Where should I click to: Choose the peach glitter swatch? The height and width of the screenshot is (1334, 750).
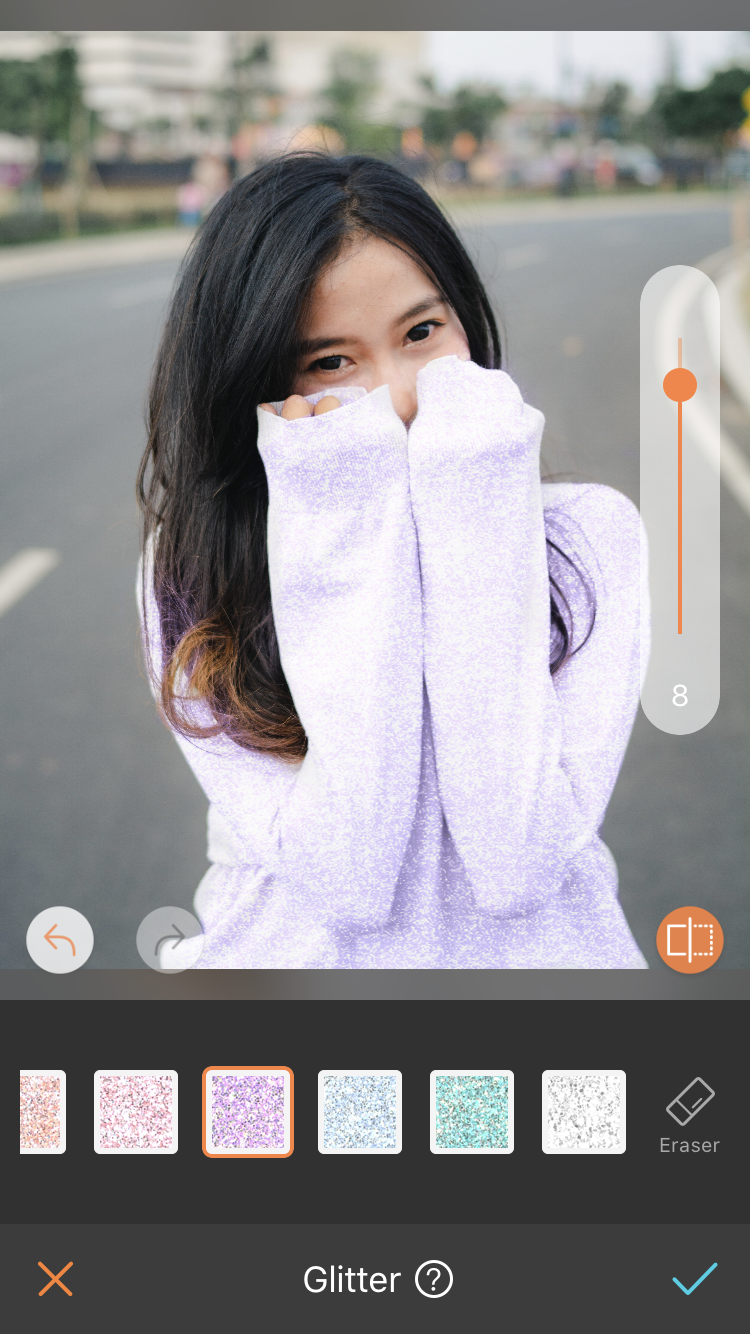(42, 1112)
